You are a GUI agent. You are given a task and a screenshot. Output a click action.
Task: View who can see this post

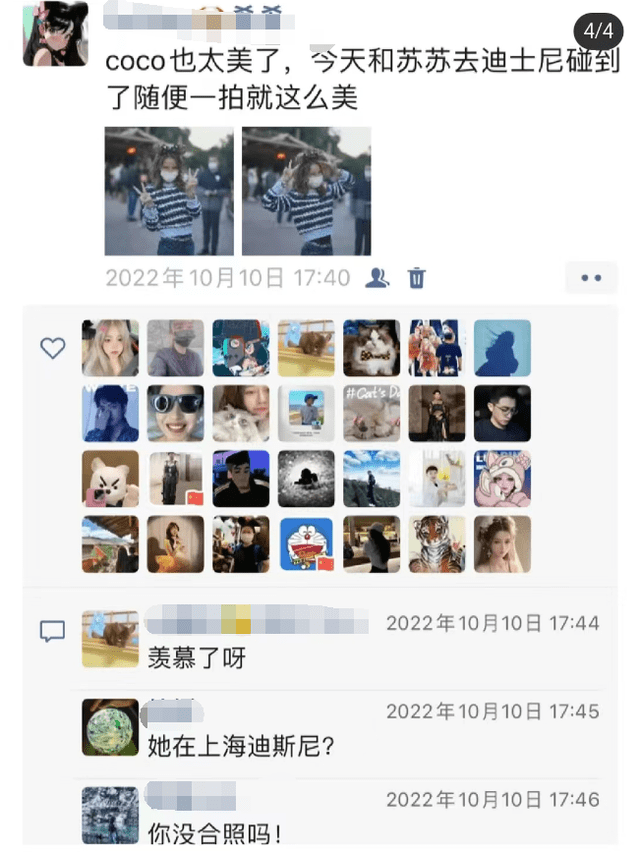(377, 278)
